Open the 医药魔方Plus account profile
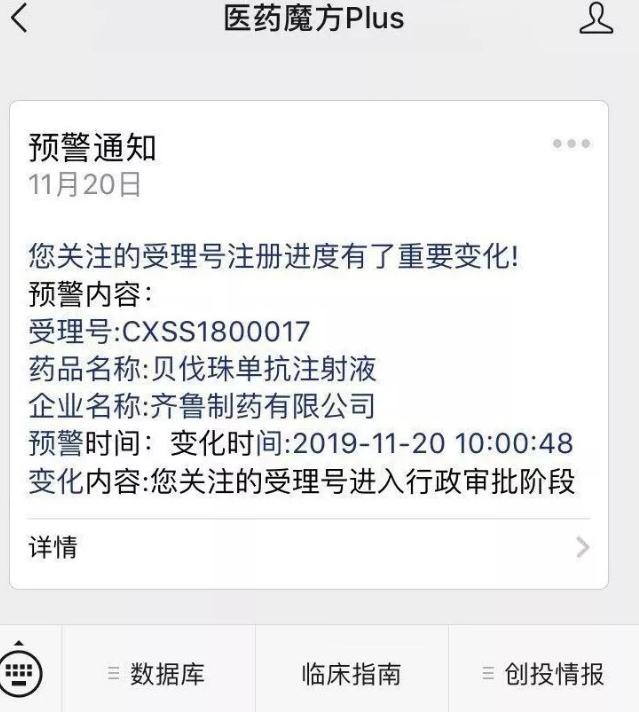Screen dimensions: 639x712 (x=595, y=18)
